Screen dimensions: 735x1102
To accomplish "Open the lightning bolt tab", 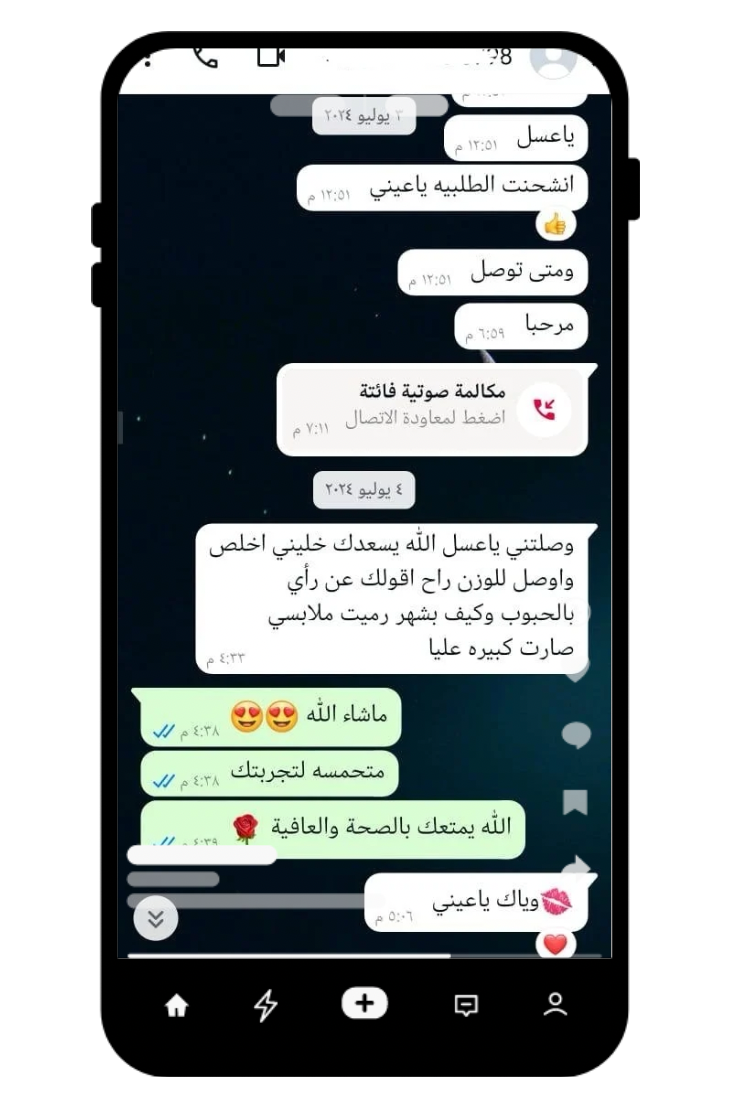I will [x=265, y=1006].
